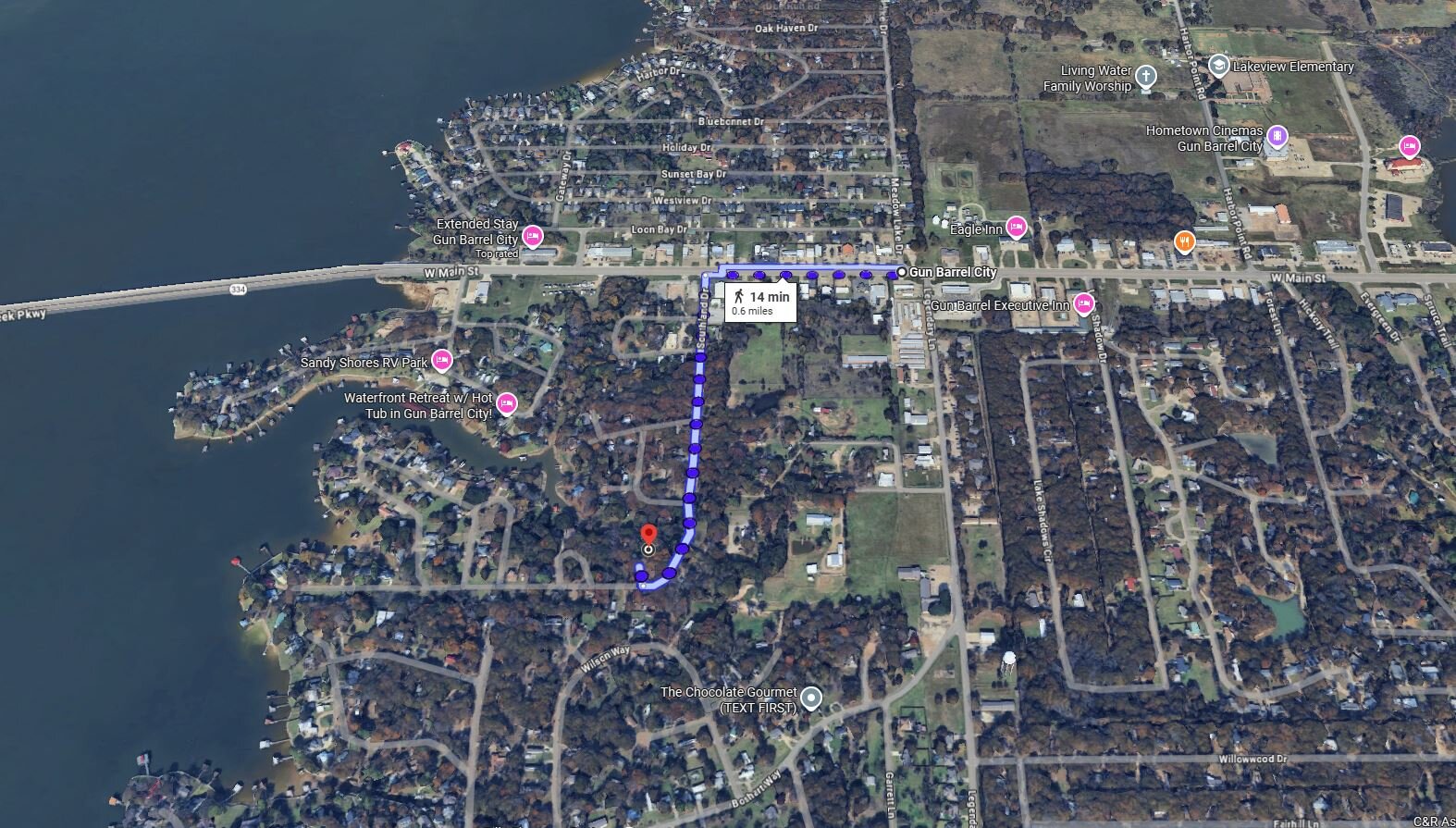Open the Extended Stay Gun Barrel City hotel pin

tap(532, 237)
